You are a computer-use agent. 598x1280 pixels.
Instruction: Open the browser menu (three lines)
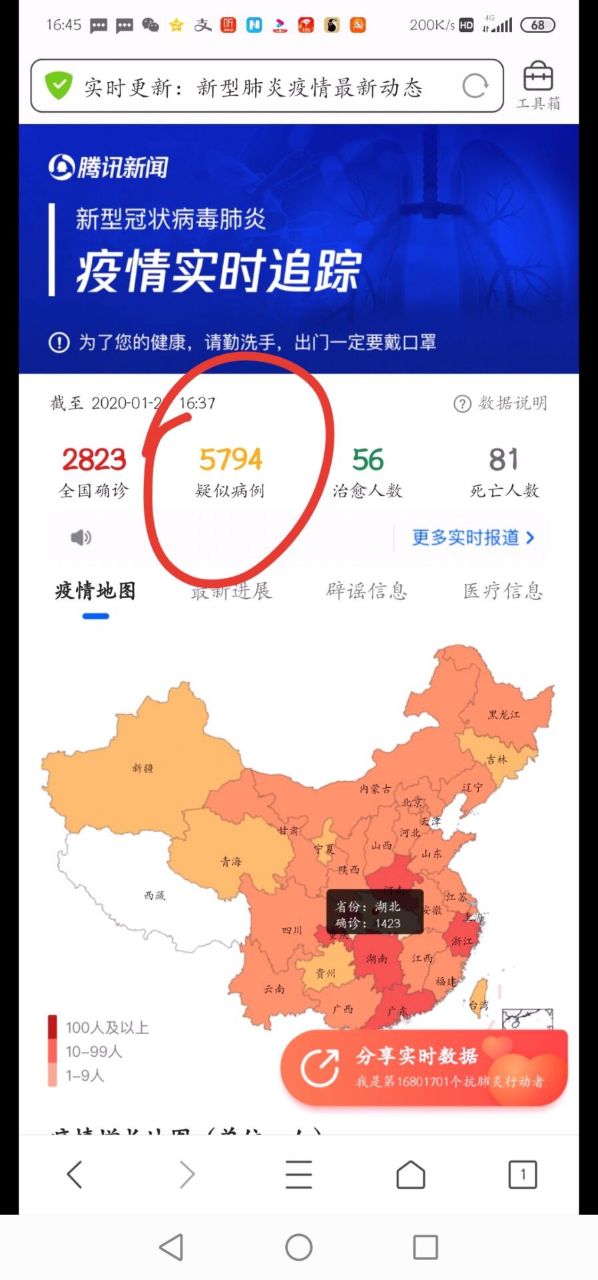point(299,1174)
